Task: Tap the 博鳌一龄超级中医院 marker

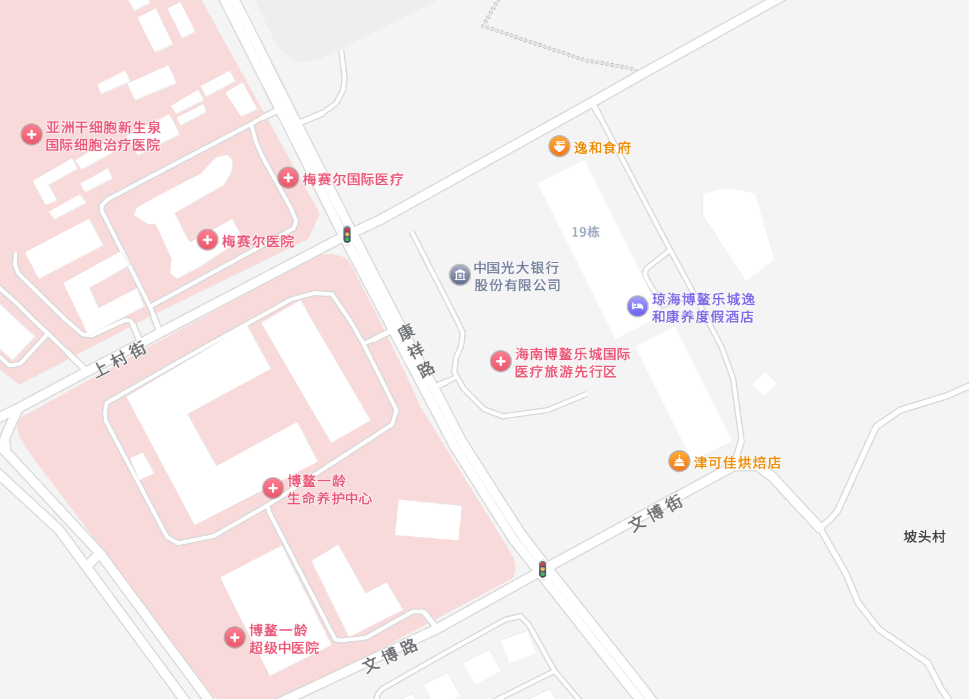Action: (x=234, y=637)
